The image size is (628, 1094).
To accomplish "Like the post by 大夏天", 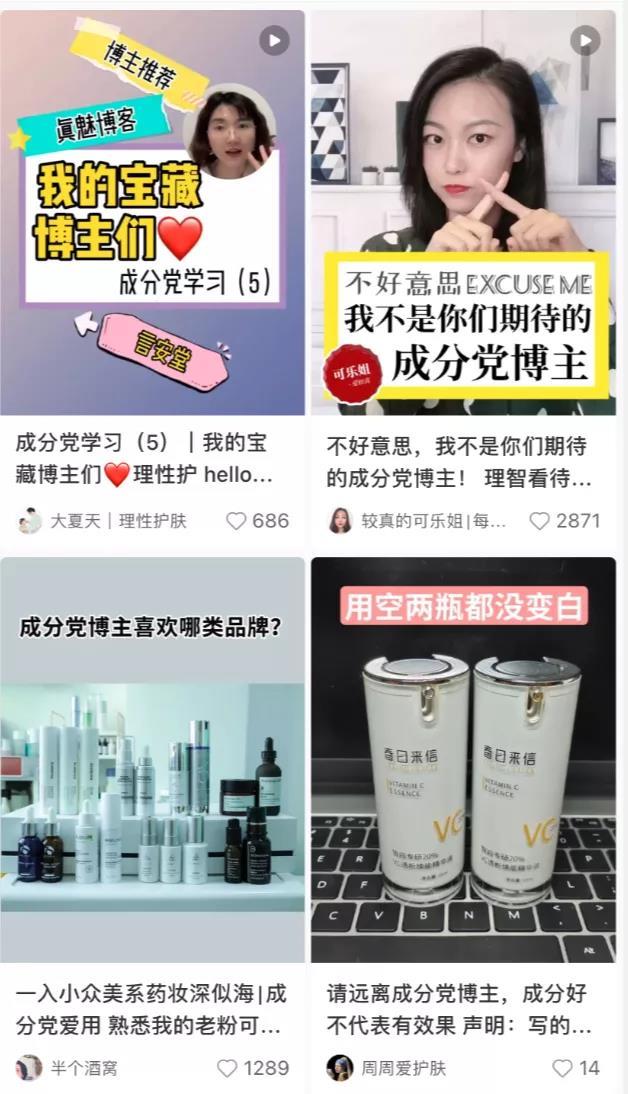I will [x=236, y=521].
